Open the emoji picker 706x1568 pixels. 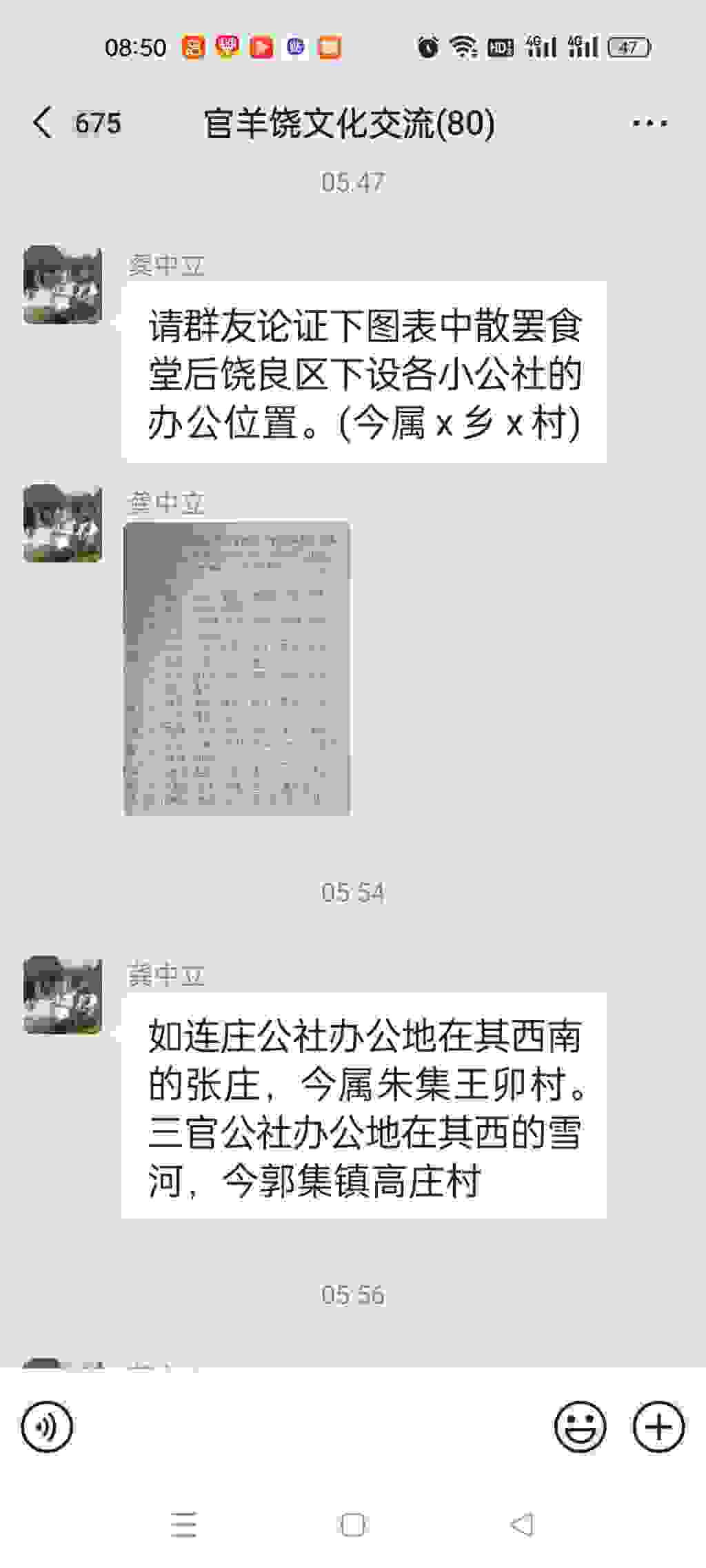click(x=580, y=1426)
